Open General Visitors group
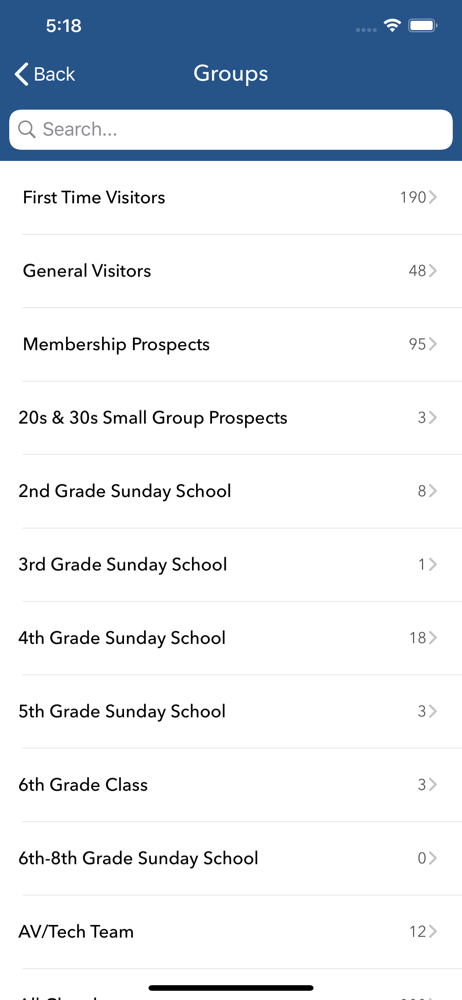Image resolution: width=462 pixels, height=1000 pixels. tap(231, 271)
